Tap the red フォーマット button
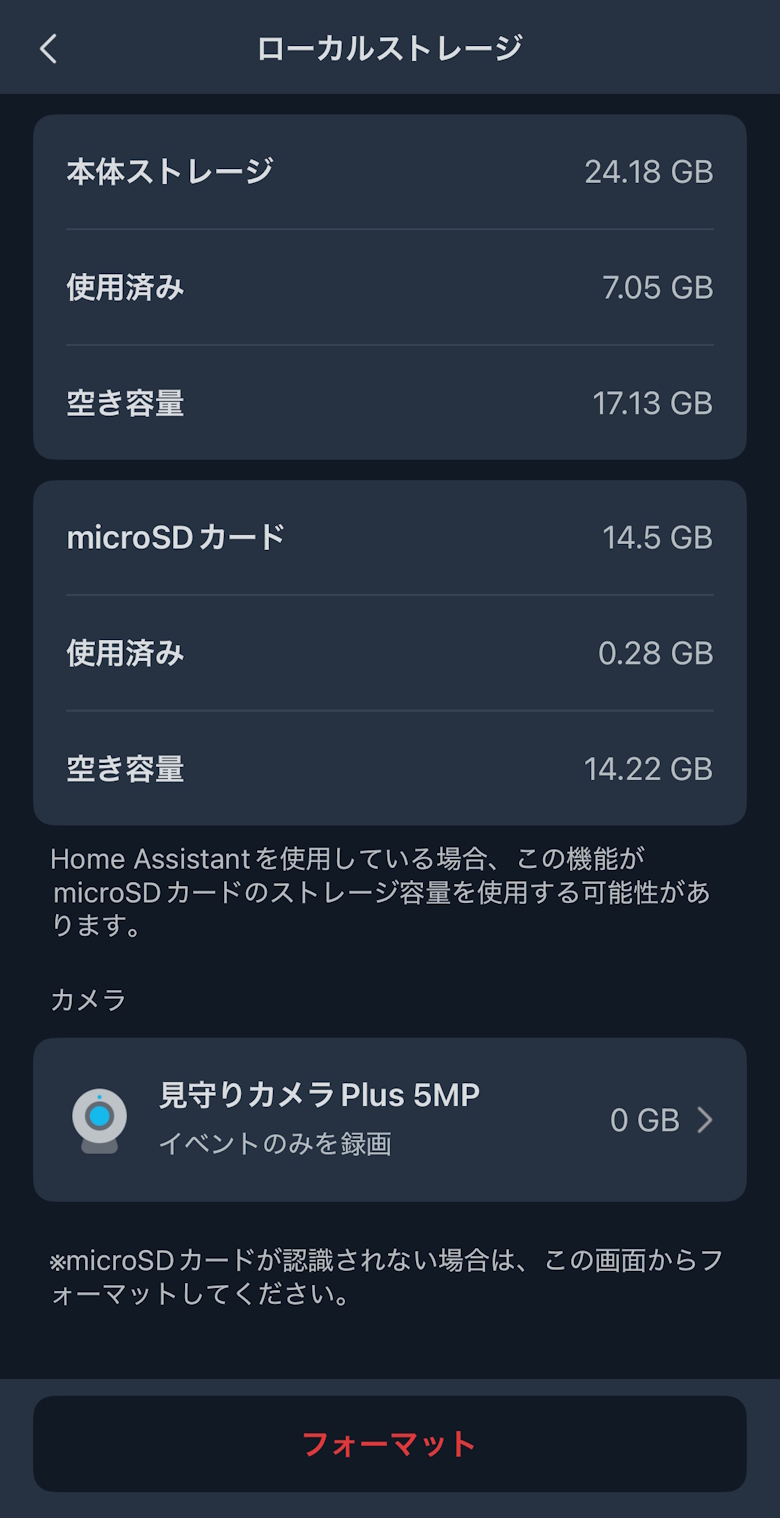The height and width of the screenshot is (1518, 780). point(389,1443)
